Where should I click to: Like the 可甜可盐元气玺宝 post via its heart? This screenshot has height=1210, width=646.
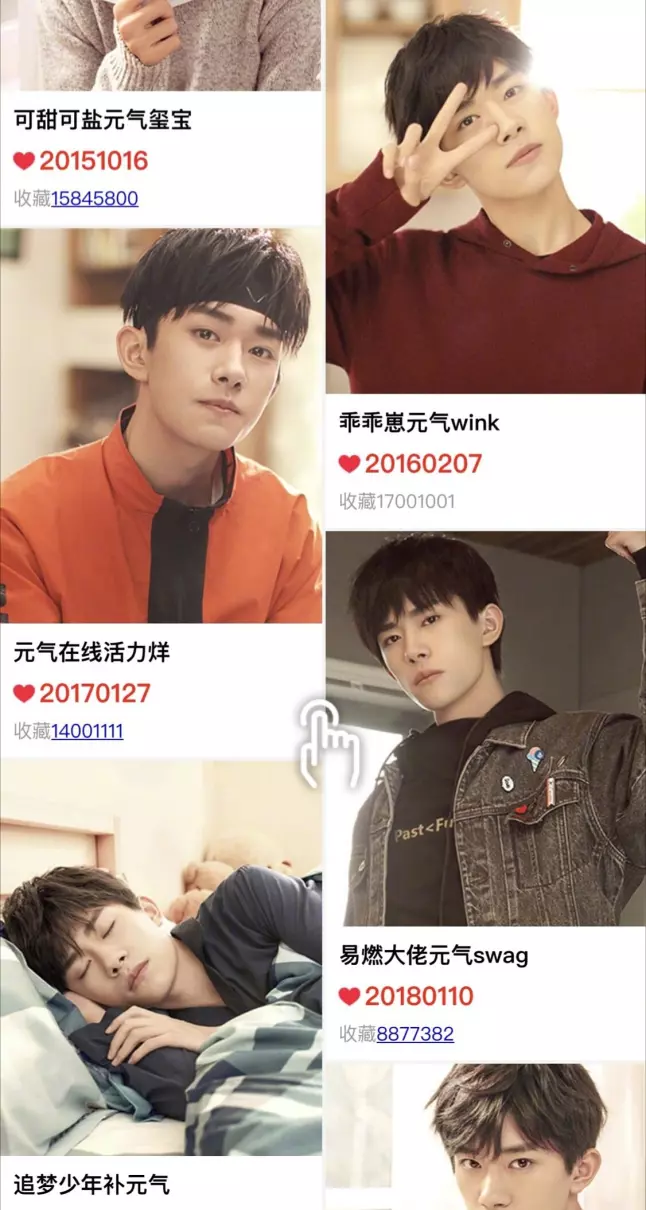coord(24,161)
